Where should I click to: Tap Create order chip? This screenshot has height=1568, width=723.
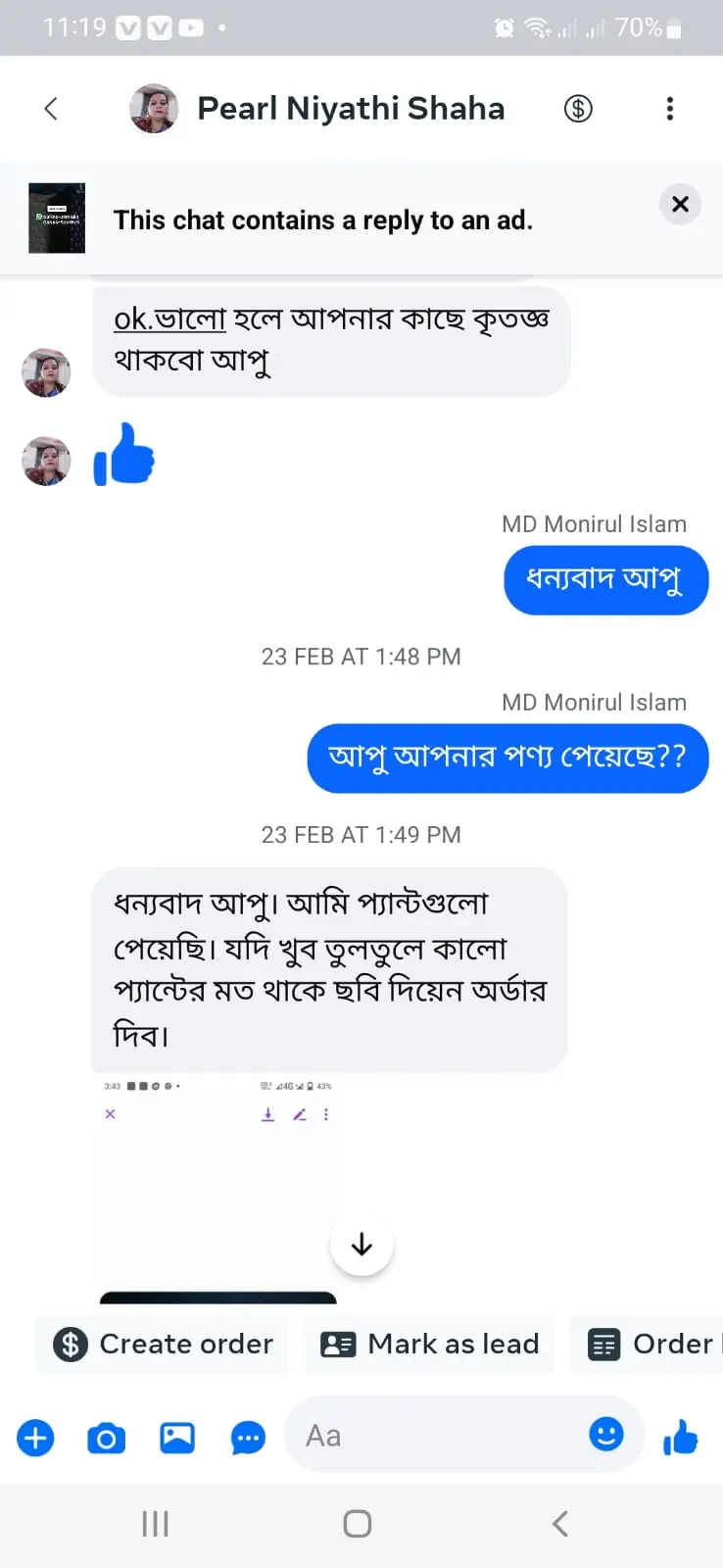click(164, 1344)
